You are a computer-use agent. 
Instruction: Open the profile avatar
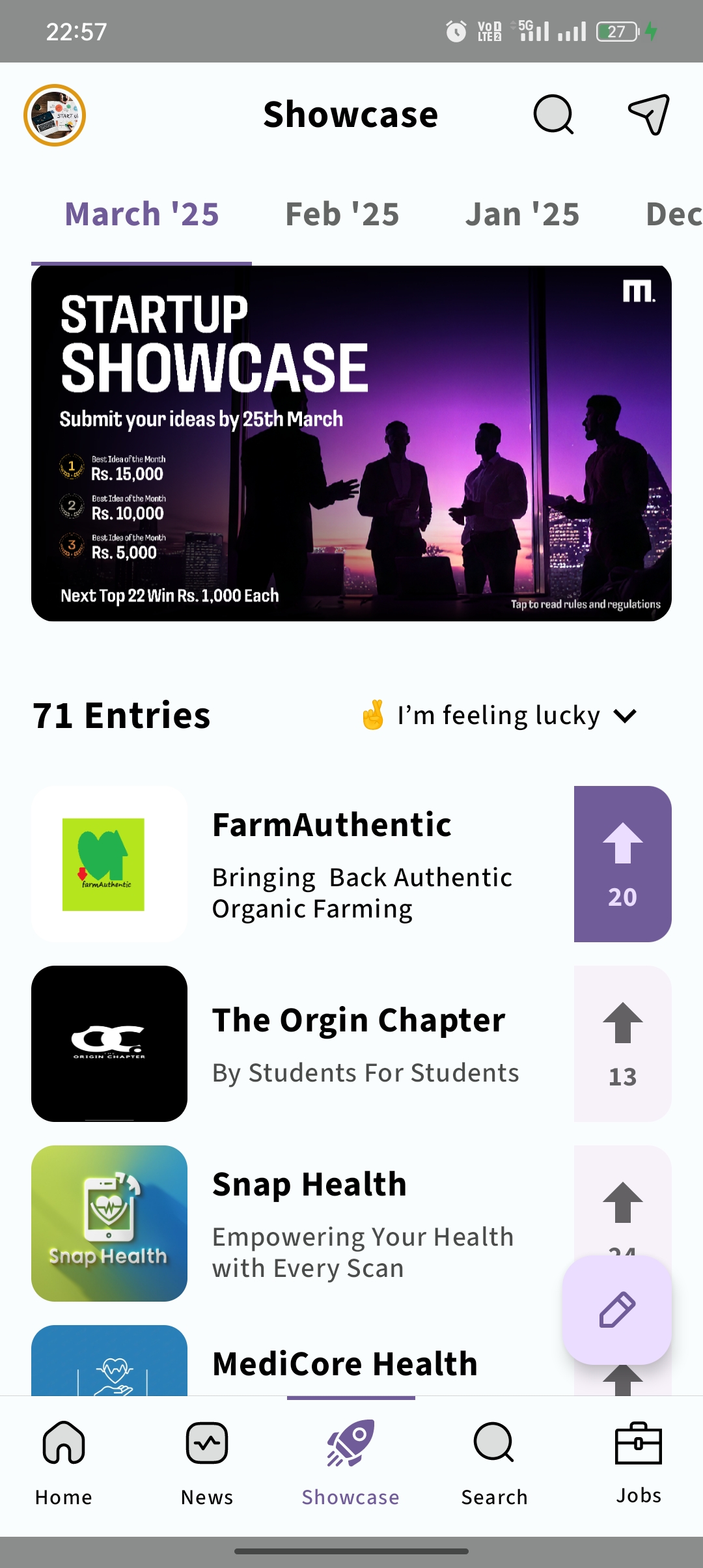55,115
